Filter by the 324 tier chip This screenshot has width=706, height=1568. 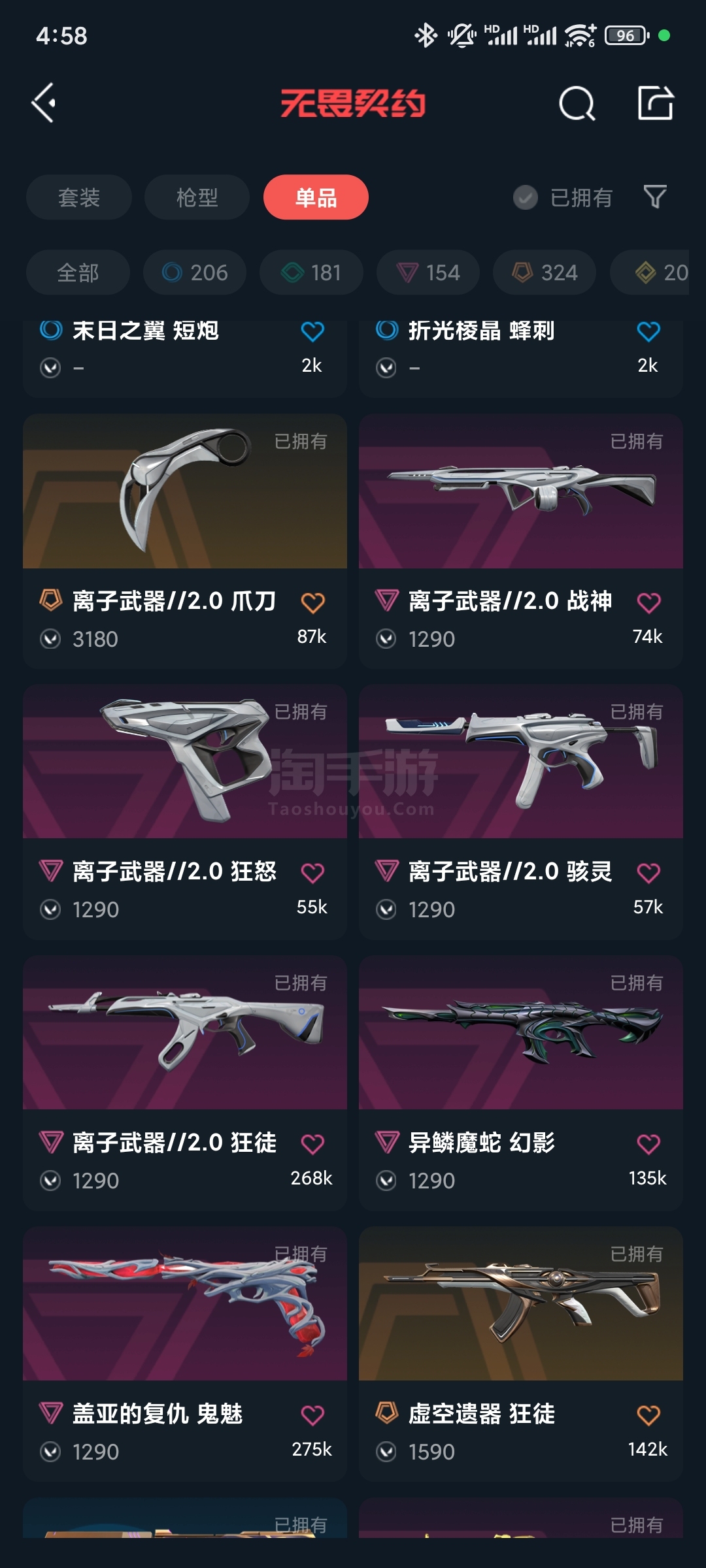545,272
